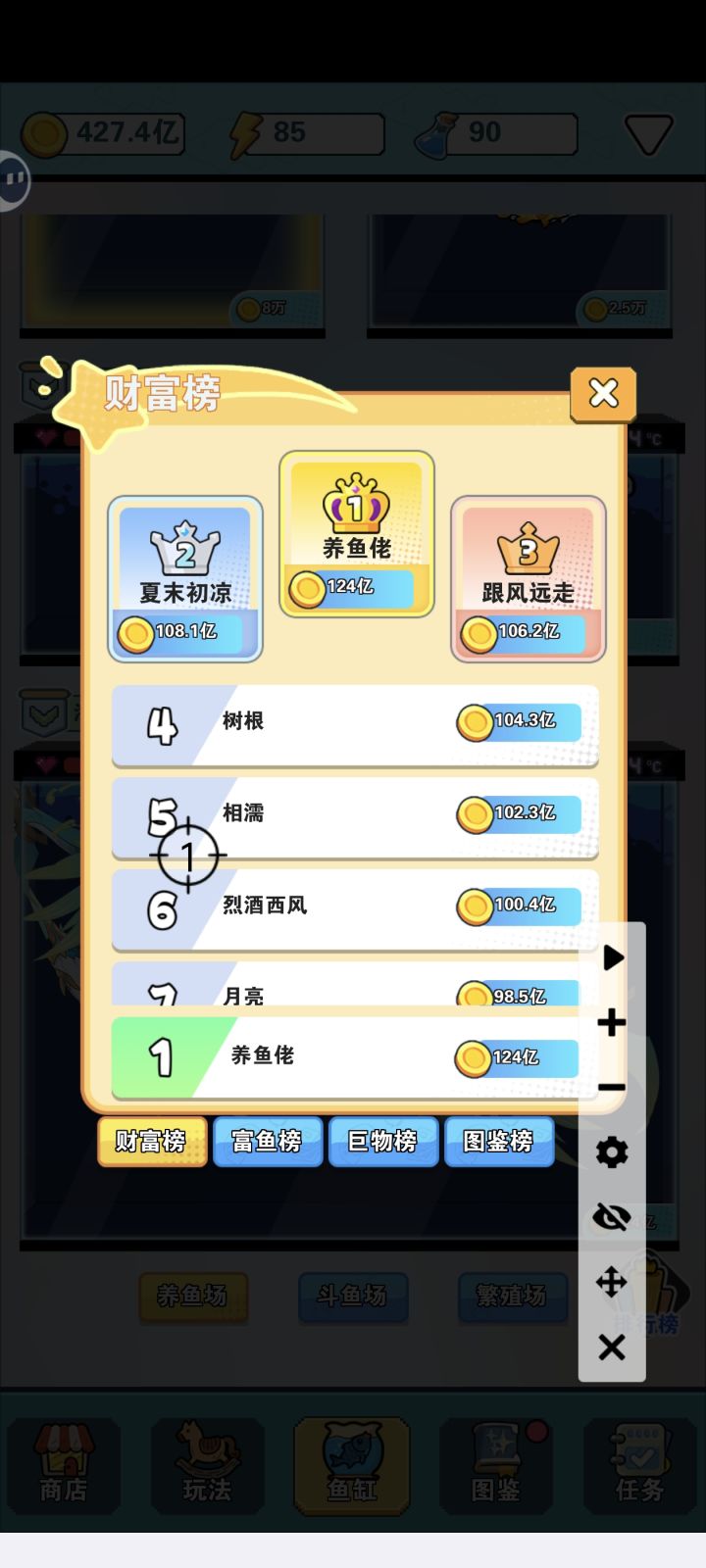706x1568 pixels.
Task: Switch to the 巨物榜 tab
Action: pos(382,1142)
